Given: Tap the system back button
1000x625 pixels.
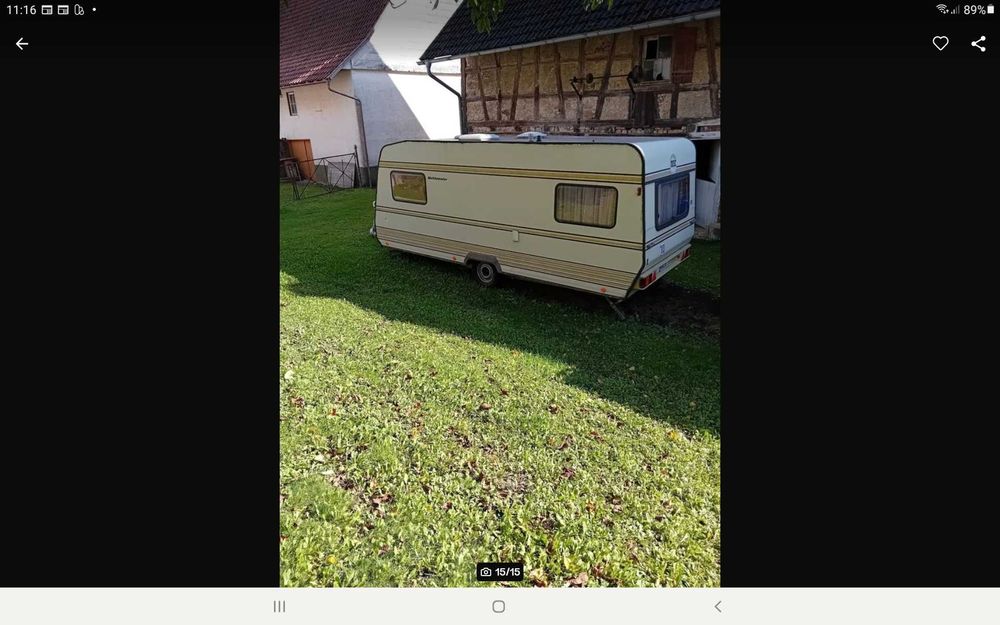Looking at the screenshot, I should click(x=717, y=606).
